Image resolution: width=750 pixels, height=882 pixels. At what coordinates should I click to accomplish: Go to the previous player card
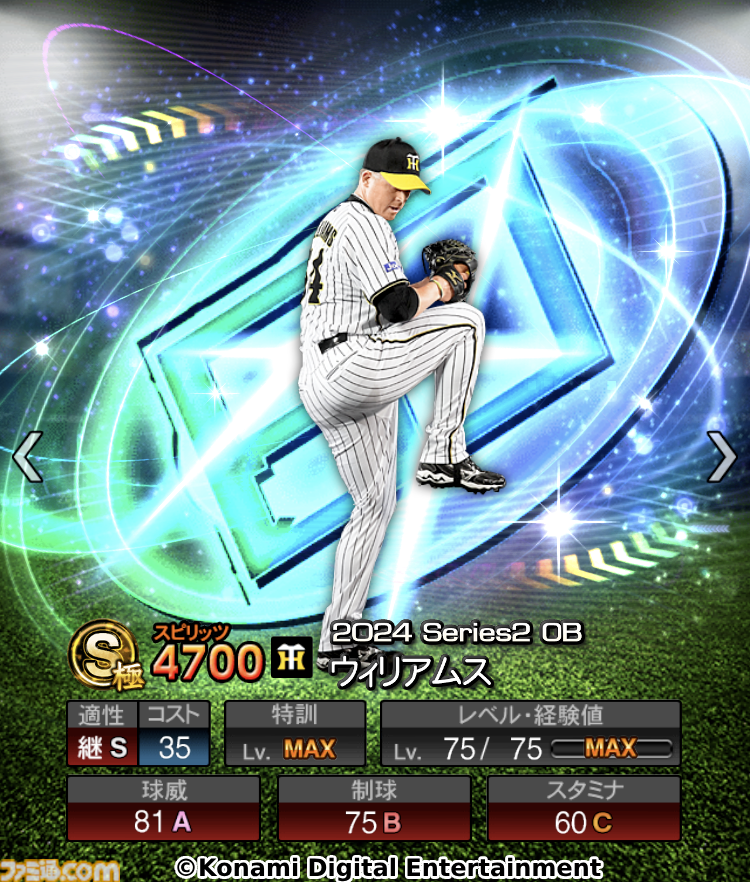(27, 457)
